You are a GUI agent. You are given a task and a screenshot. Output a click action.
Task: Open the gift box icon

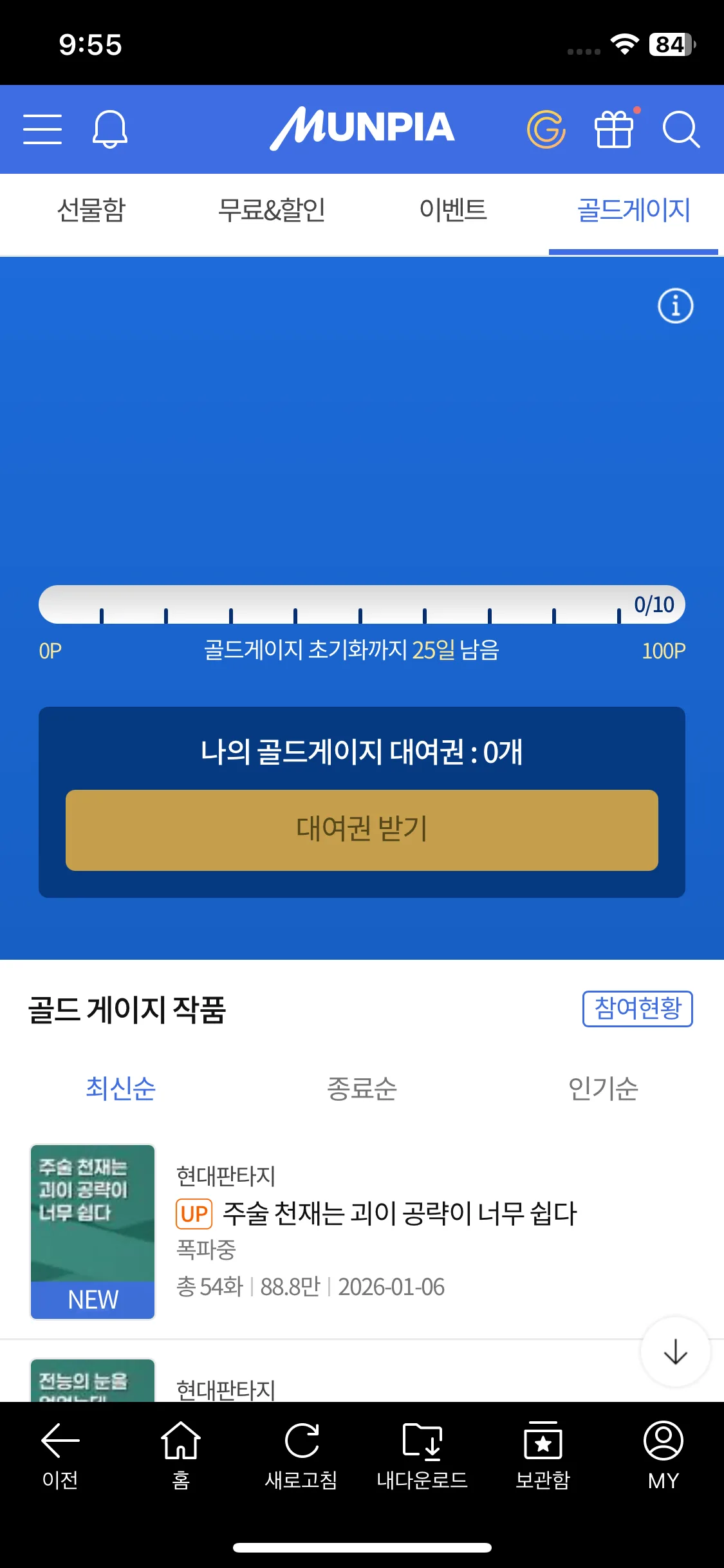coord(614,129)
